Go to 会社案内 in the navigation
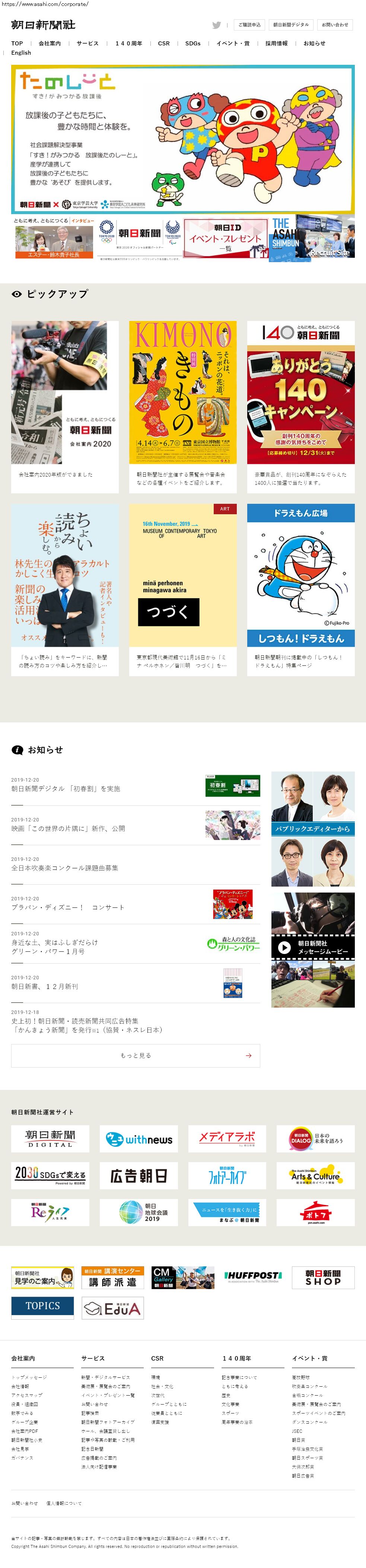The height and width of the screenshot is (1568, 366). pos(49,43)
